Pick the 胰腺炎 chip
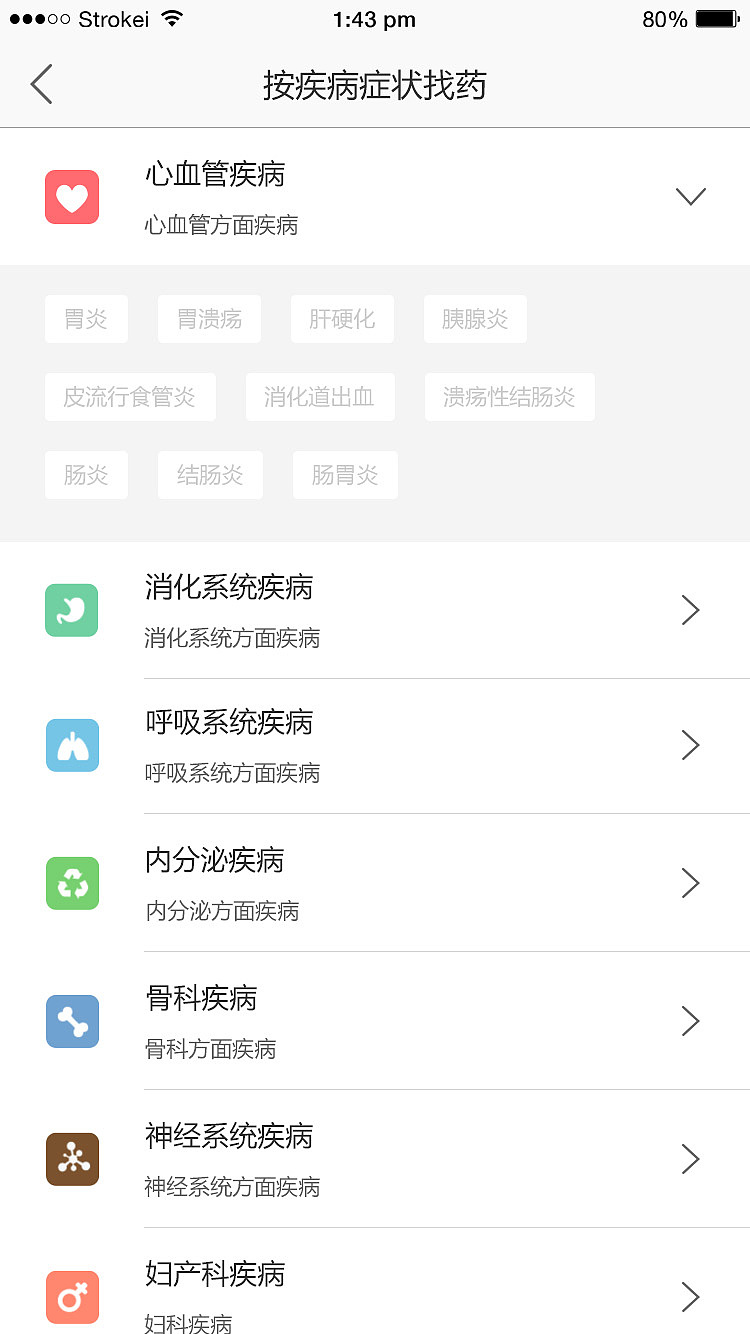 (x=475, y=319)
